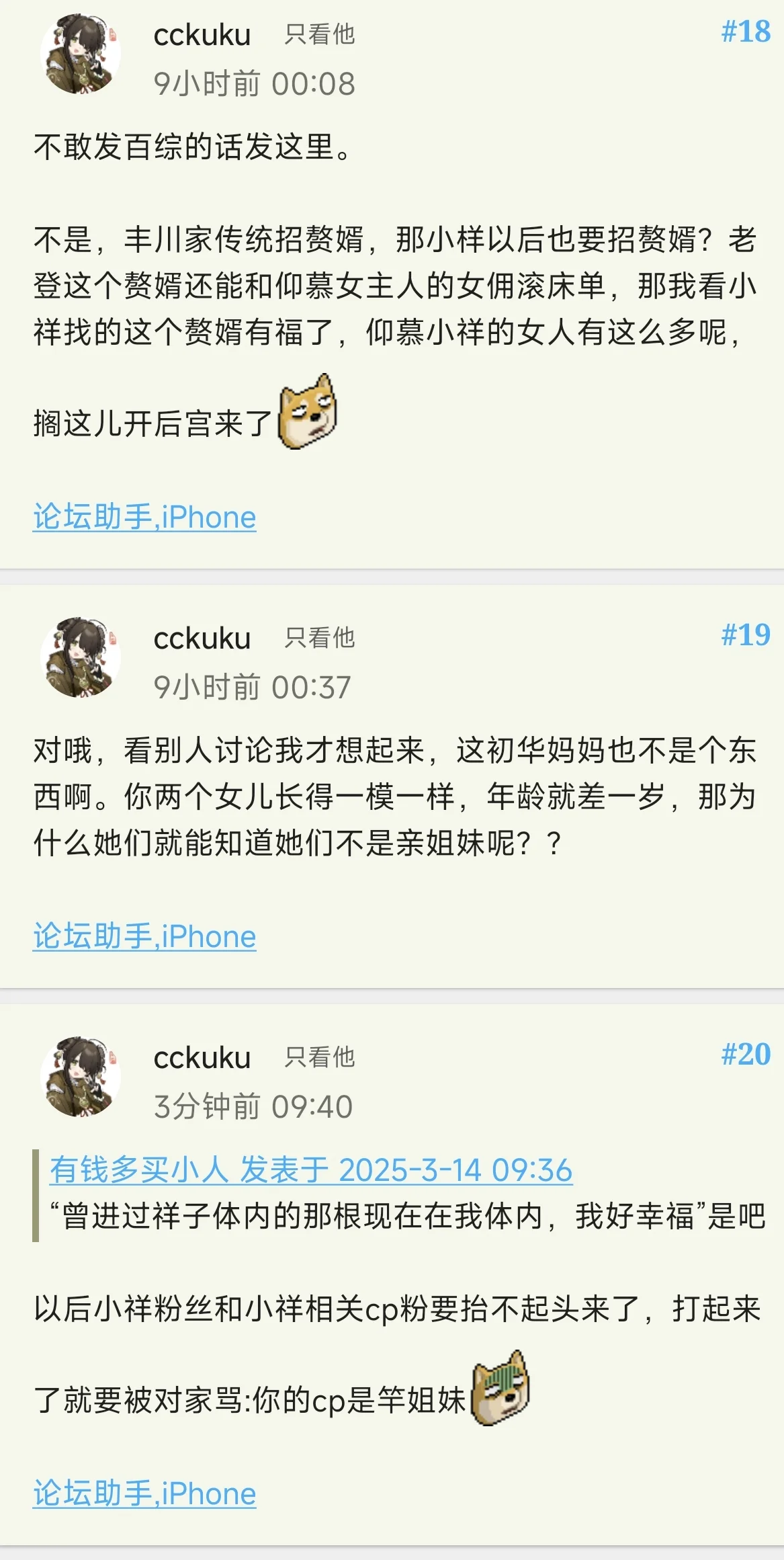
Task: Tap 只看他 on post #18
Action: [319, 34]
